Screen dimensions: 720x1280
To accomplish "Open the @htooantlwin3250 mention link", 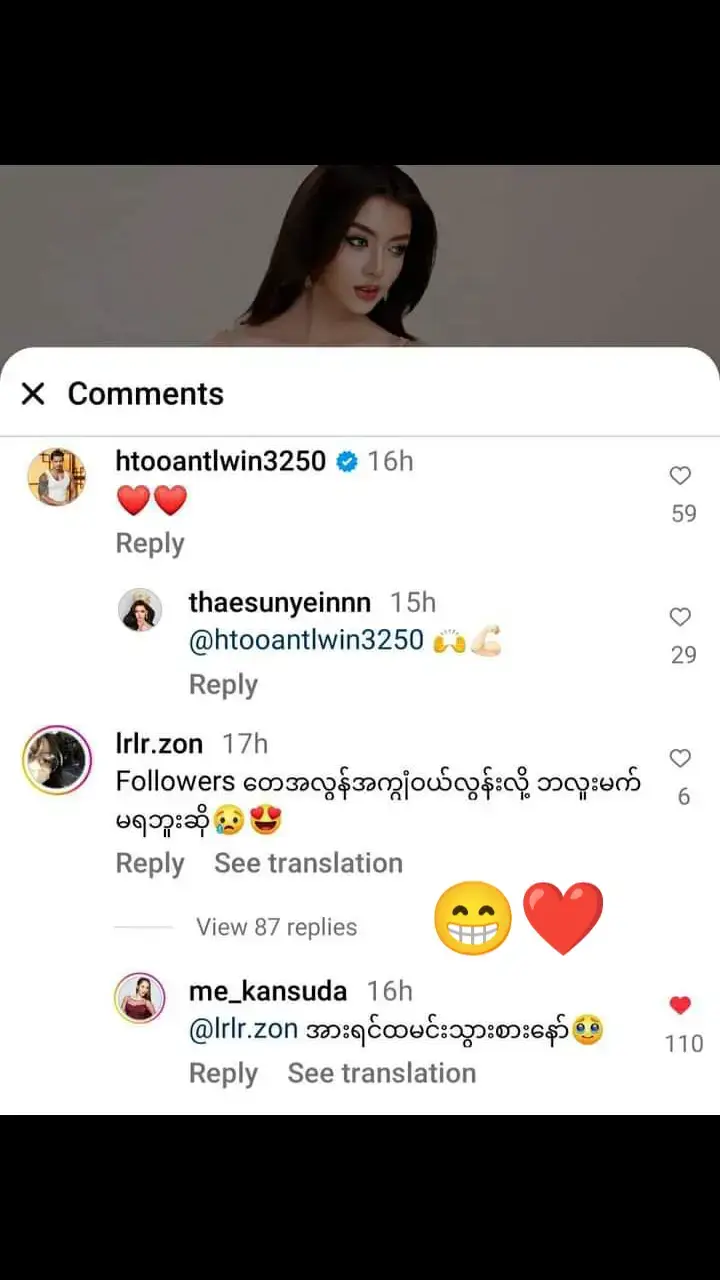I will [306, 641].
